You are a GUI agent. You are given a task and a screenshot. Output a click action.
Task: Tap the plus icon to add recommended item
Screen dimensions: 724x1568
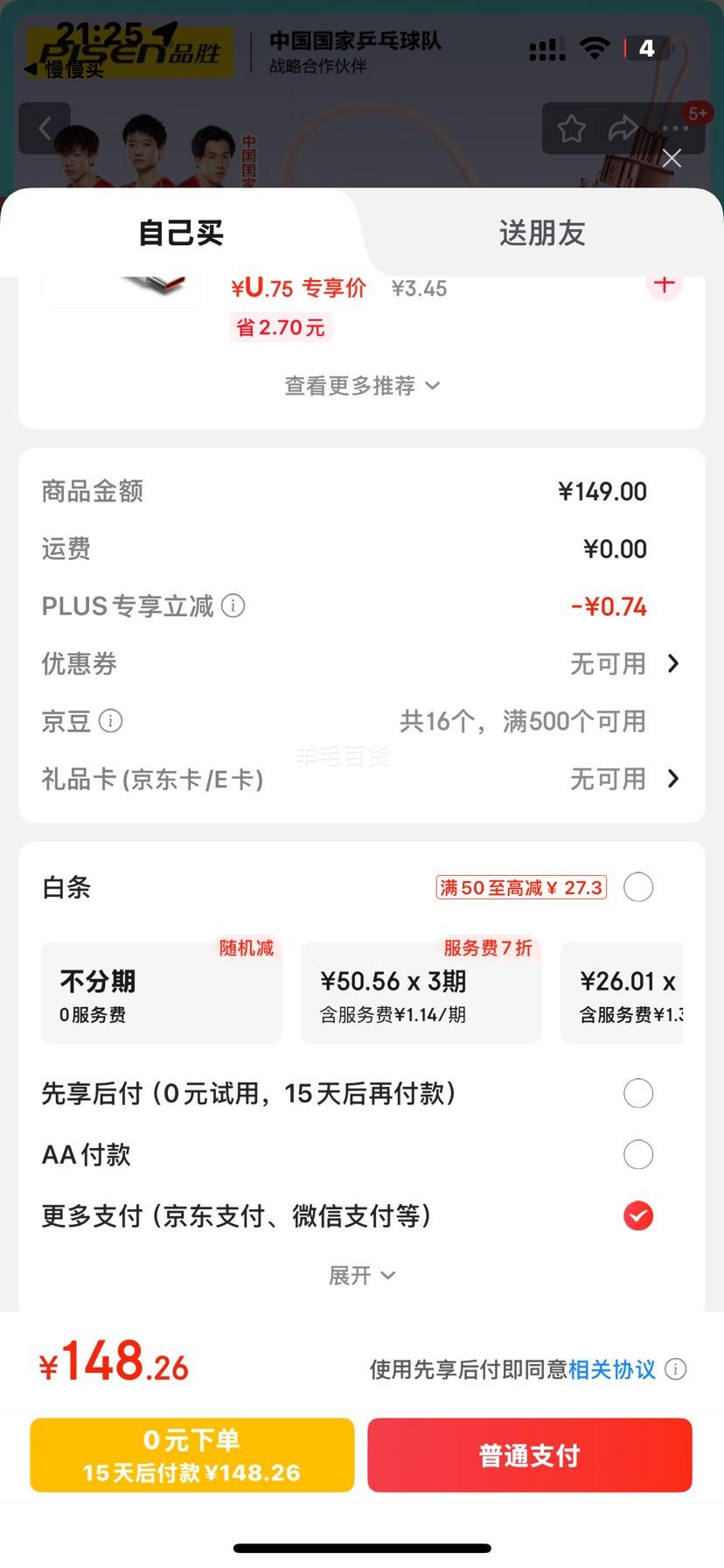(x=664, y=284)
